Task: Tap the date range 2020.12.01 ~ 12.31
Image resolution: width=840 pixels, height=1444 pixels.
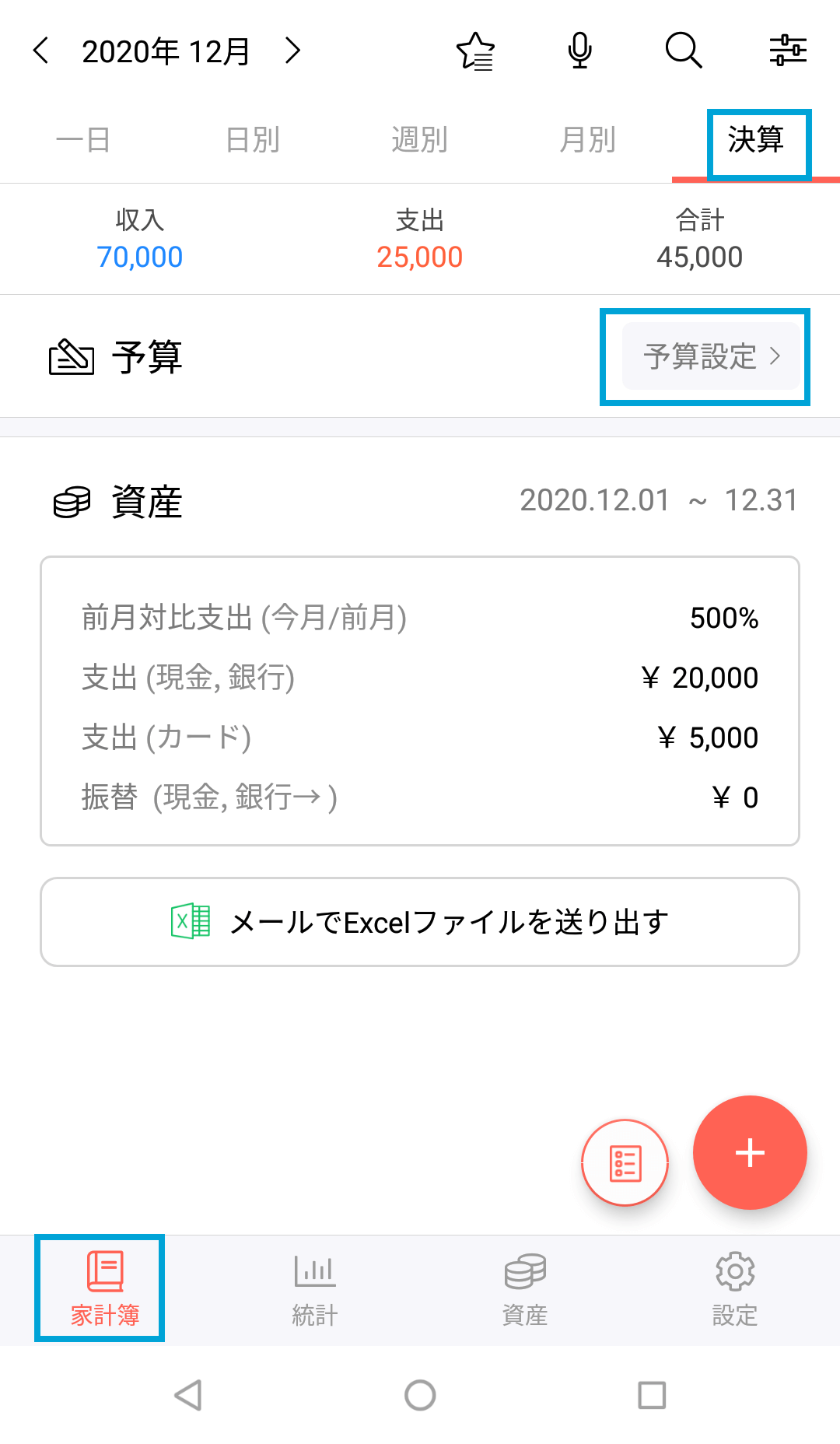Action: tap(659, 500)
